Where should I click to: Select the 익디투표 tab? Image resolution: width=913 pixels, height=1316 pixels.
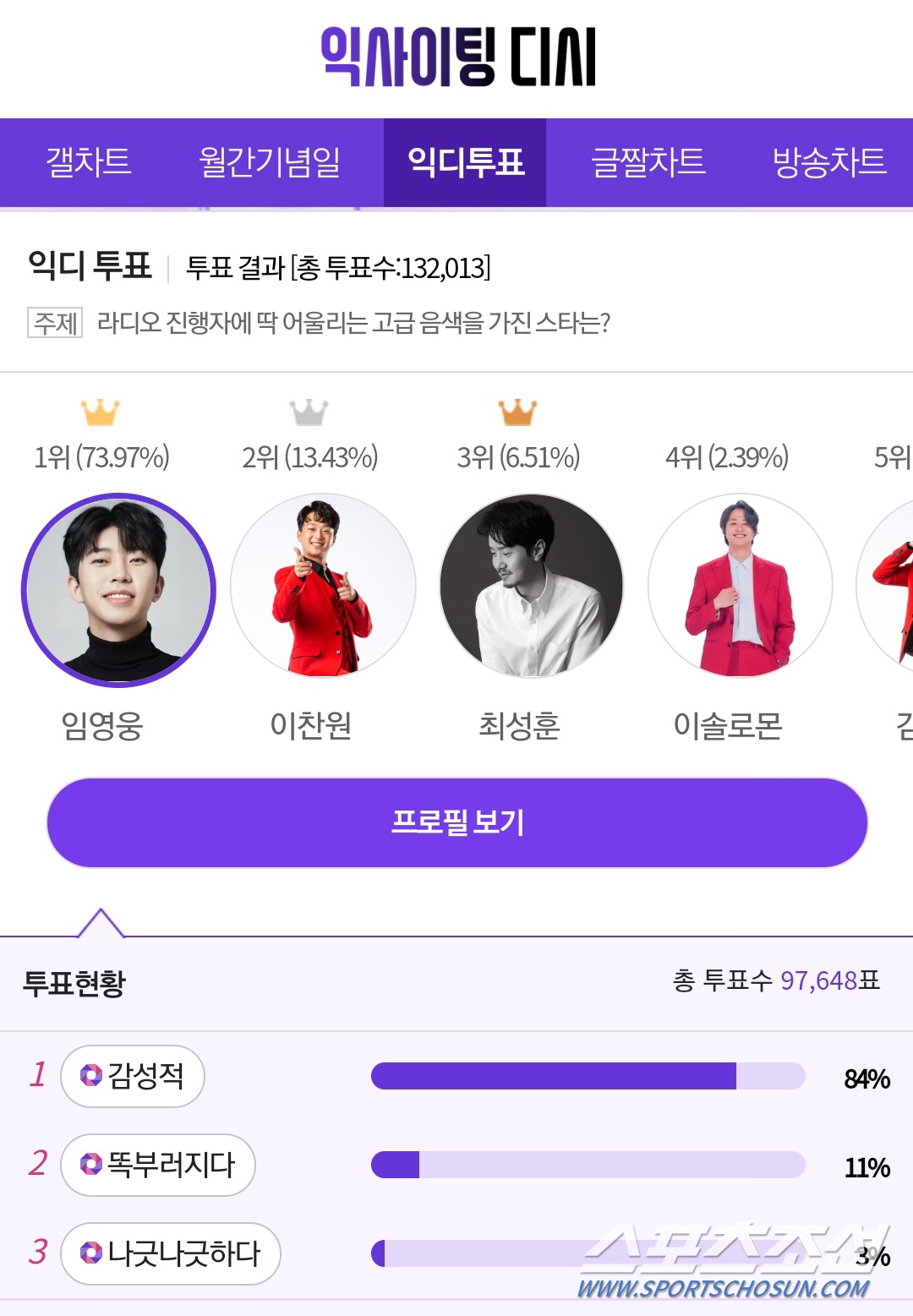[465, 161]
